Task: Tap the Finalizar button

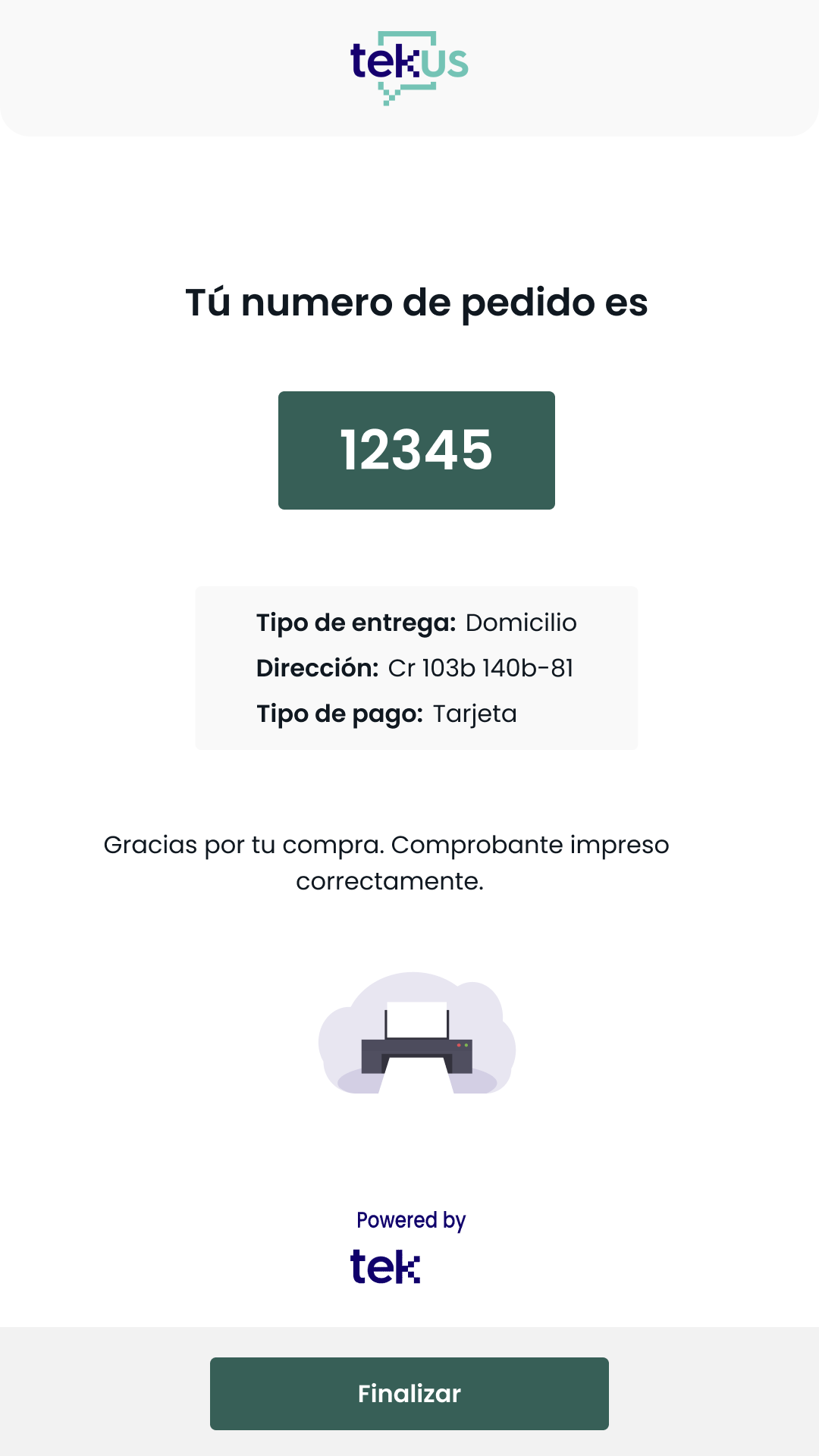Action: coord(409,1394)
